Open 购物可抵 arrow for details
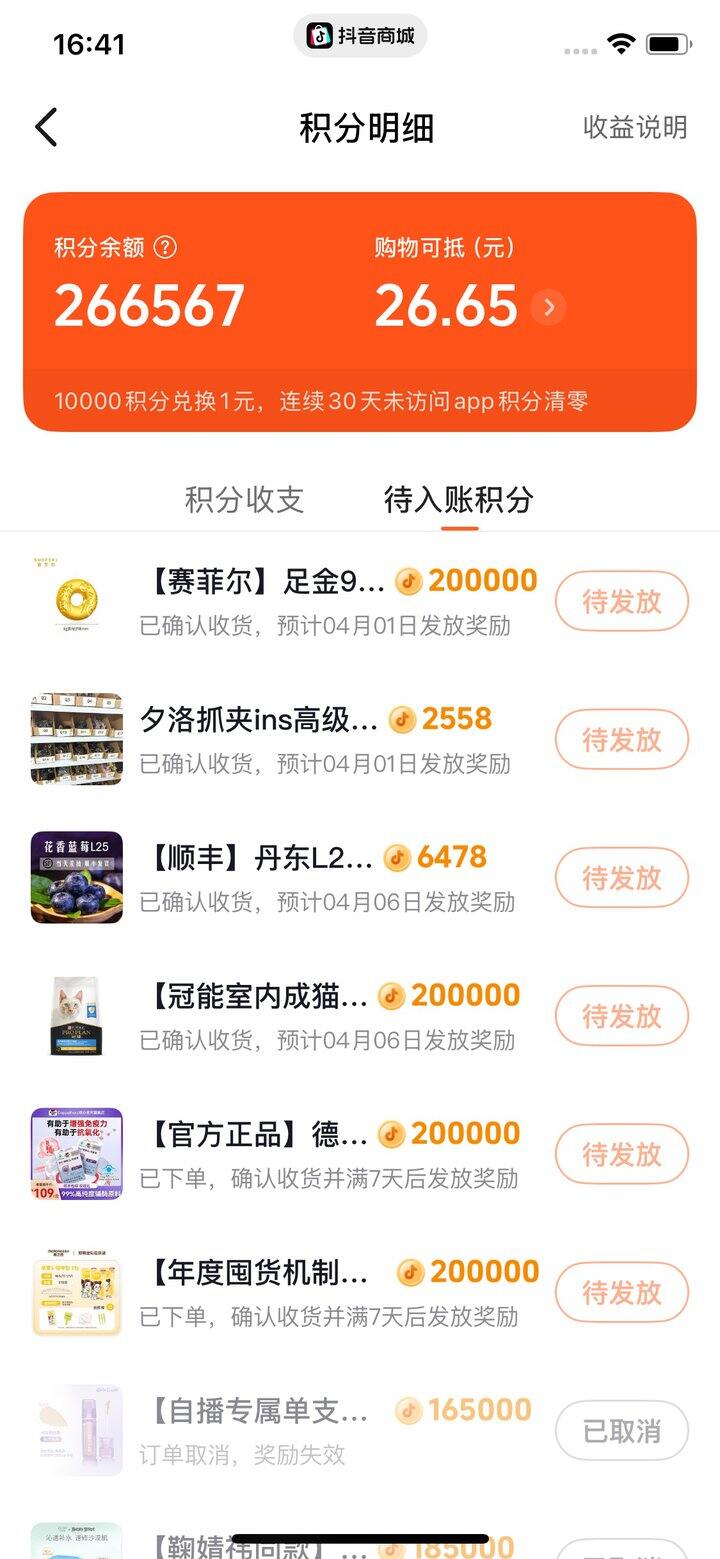Screen dimensions: 720x1559 coord(548,307)
